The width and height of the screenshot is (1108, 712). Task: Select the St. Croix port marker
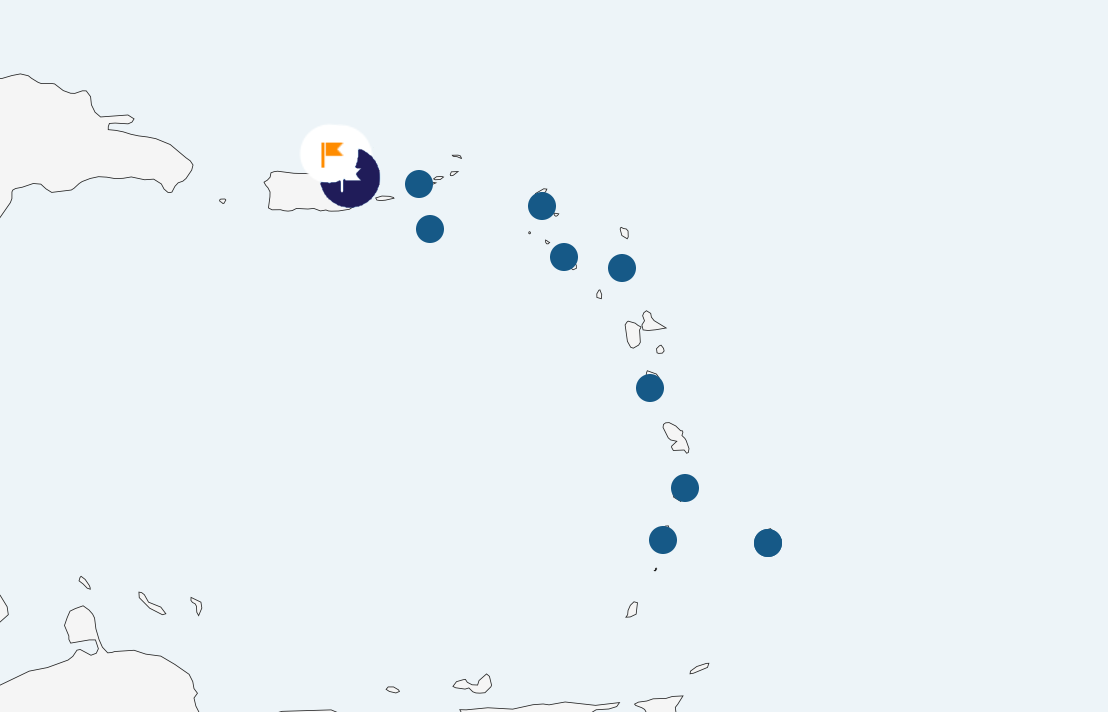[430, 229]
